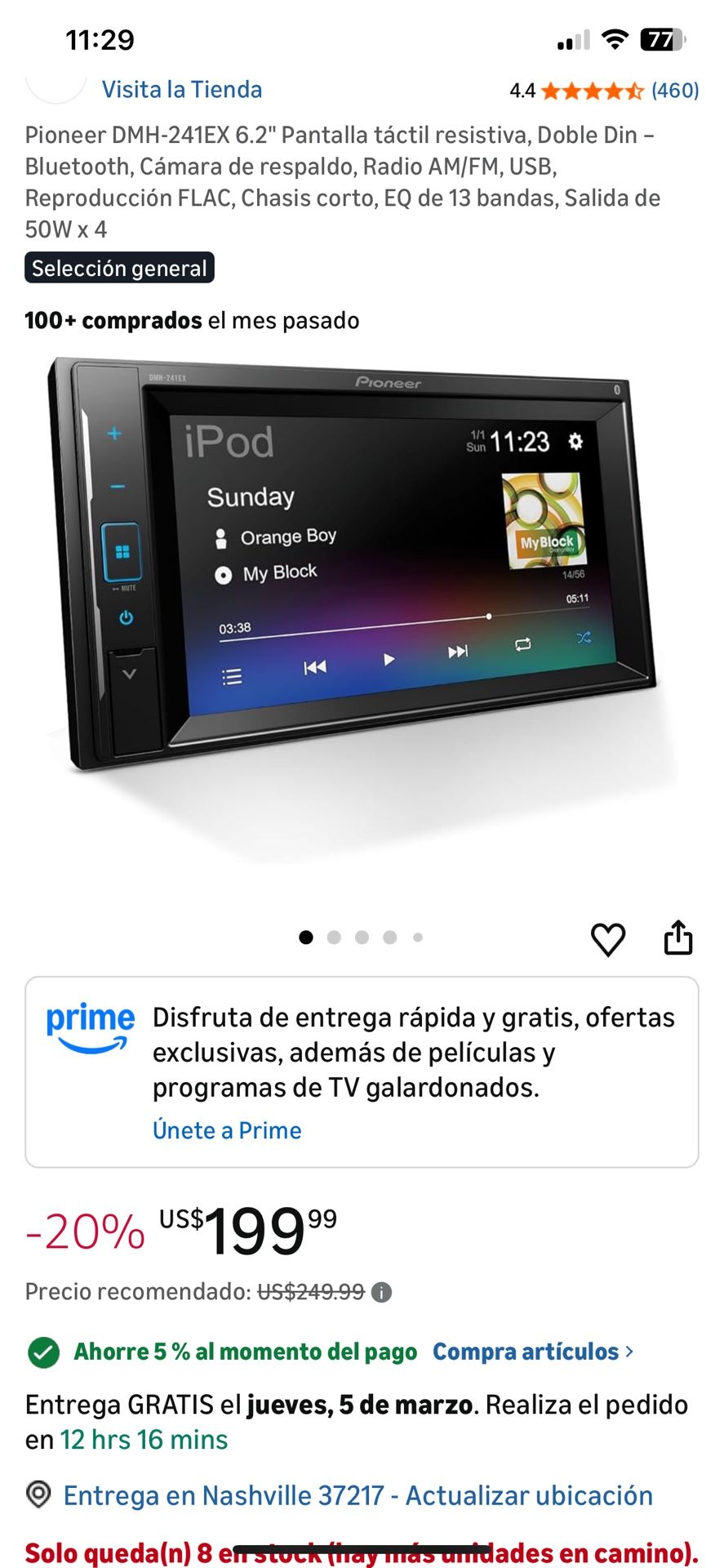Tap Únete a Prime link
This screenshot has width=724, height=1568.
pyautogui.click(x=227, y=1130)
